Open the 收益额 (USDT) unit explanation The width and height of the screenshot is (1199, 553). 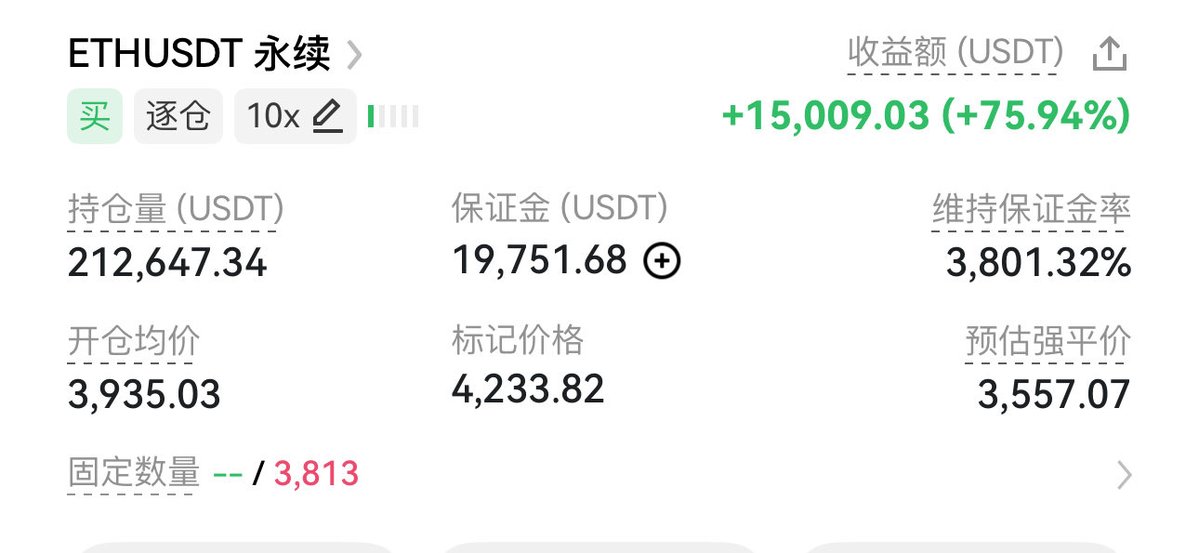tap(954, 53)
